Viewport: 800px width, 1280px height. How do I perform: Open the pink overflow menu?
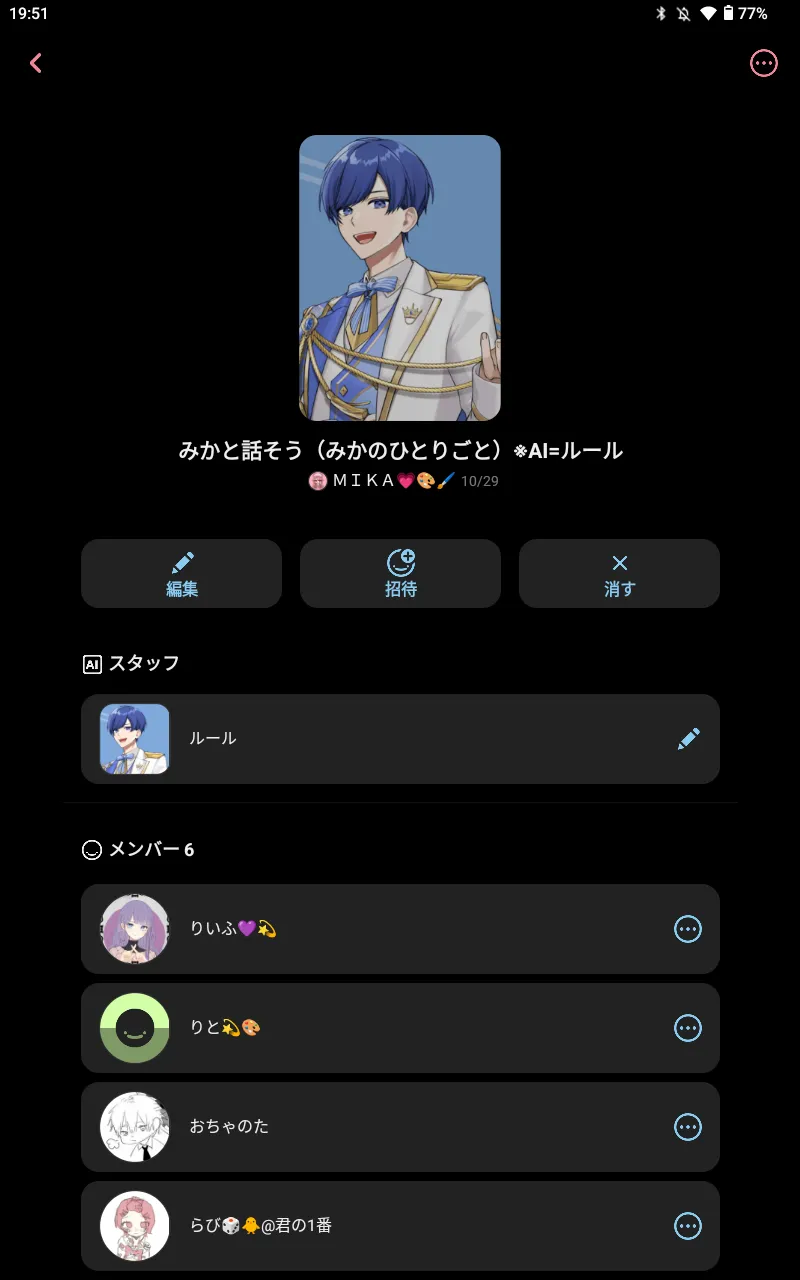(x=763, y=63)
